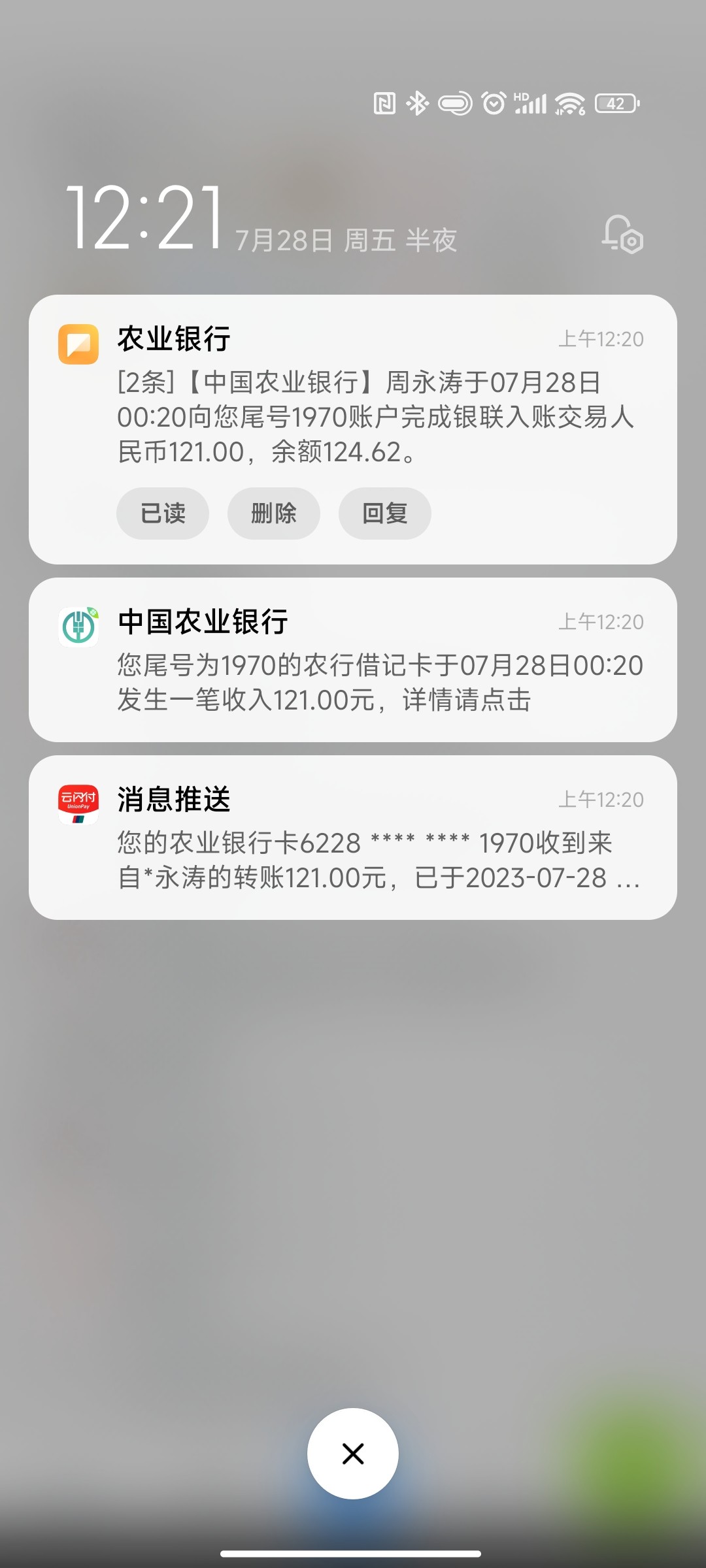Screen dimensions: 706x1568
Task: Tap the green 中国农业银行 app icon
Action: [78, 625]
